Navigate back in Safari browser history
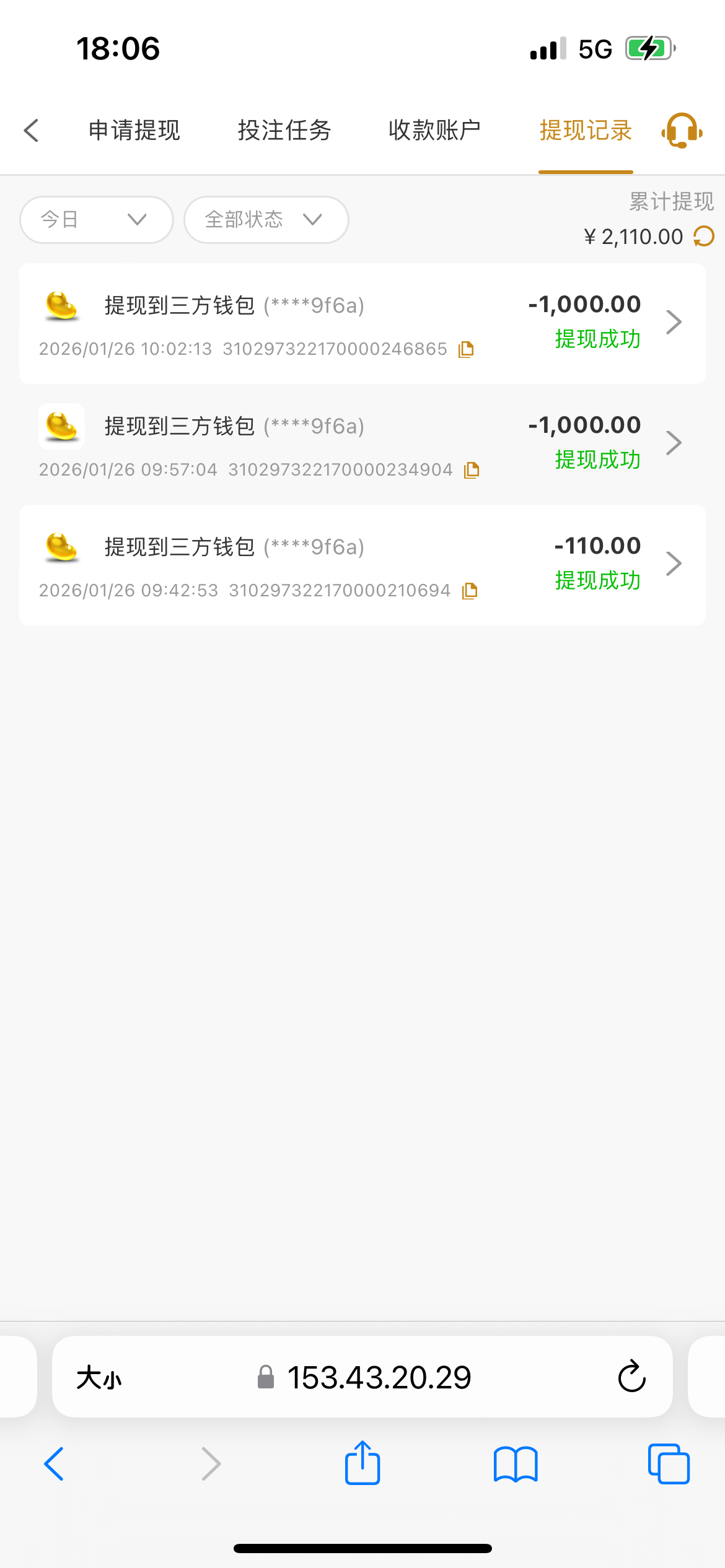 (55, 1463)
